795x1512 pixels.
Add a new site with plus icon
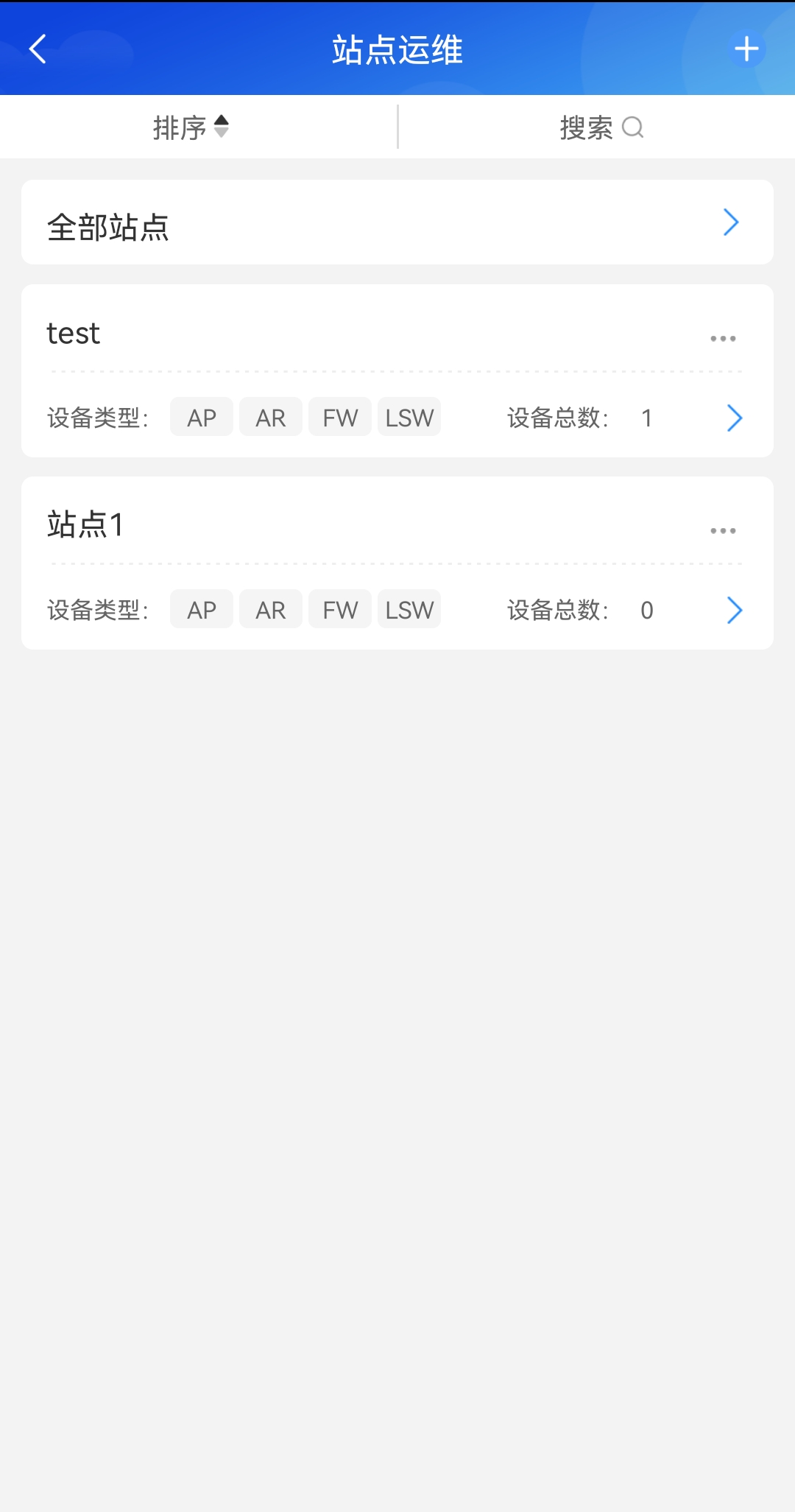(x=746, y=49)
